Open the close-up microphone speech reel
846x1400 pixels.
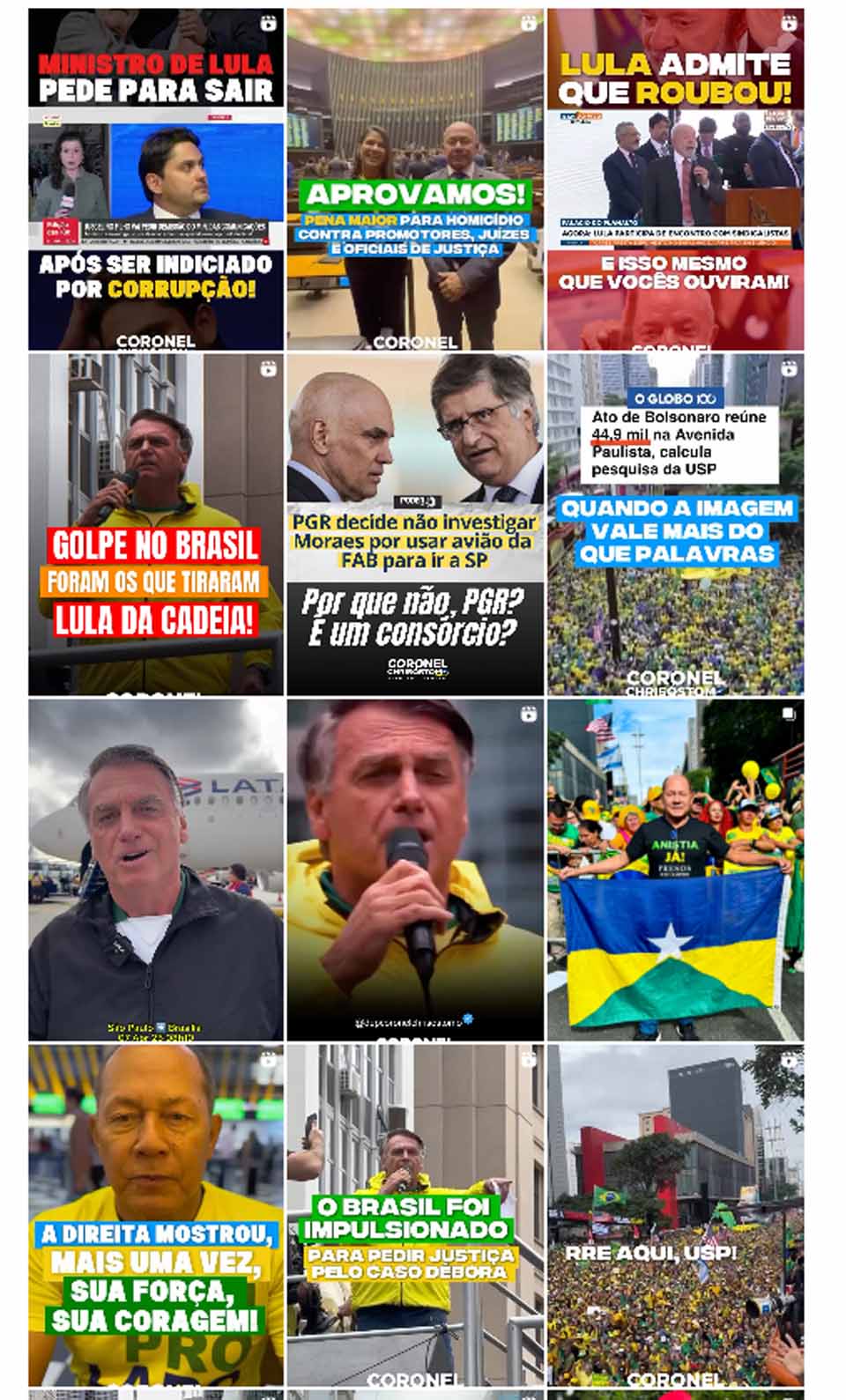[415, 870]
